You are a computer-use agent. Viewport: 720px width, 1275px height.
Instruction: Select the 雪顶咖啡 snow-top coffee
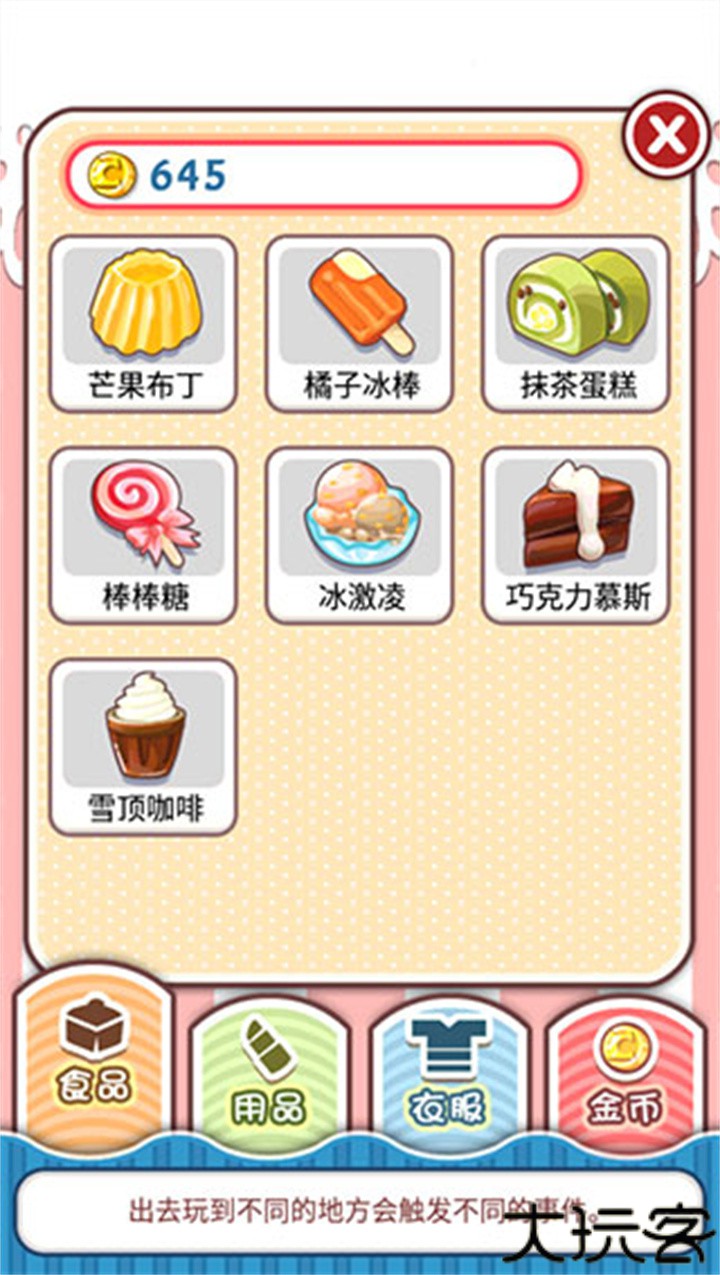(143, 746)
